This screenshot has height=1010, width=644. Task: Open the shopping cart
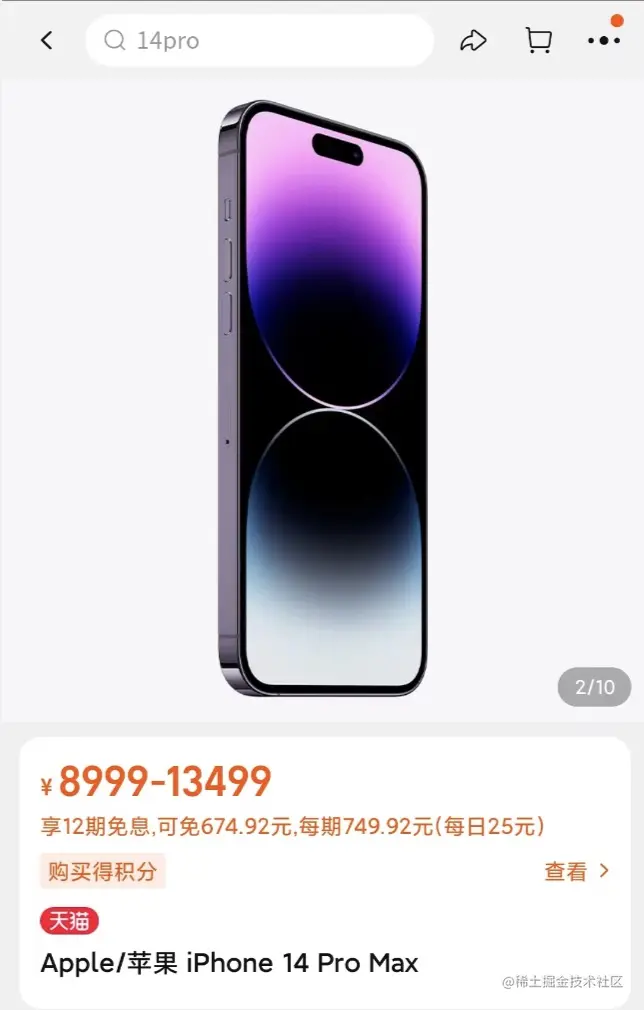pyautogui.click(x=538, y=40)
